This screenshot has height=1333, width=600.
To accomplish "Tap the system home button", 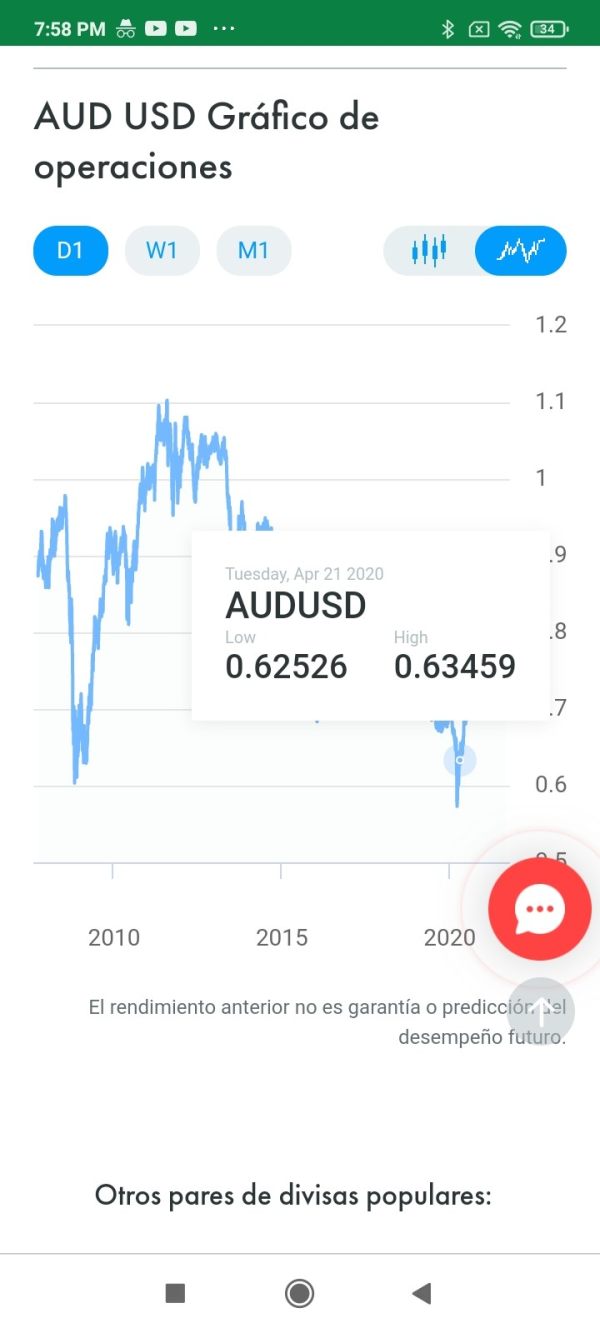I will point(299,1294).
